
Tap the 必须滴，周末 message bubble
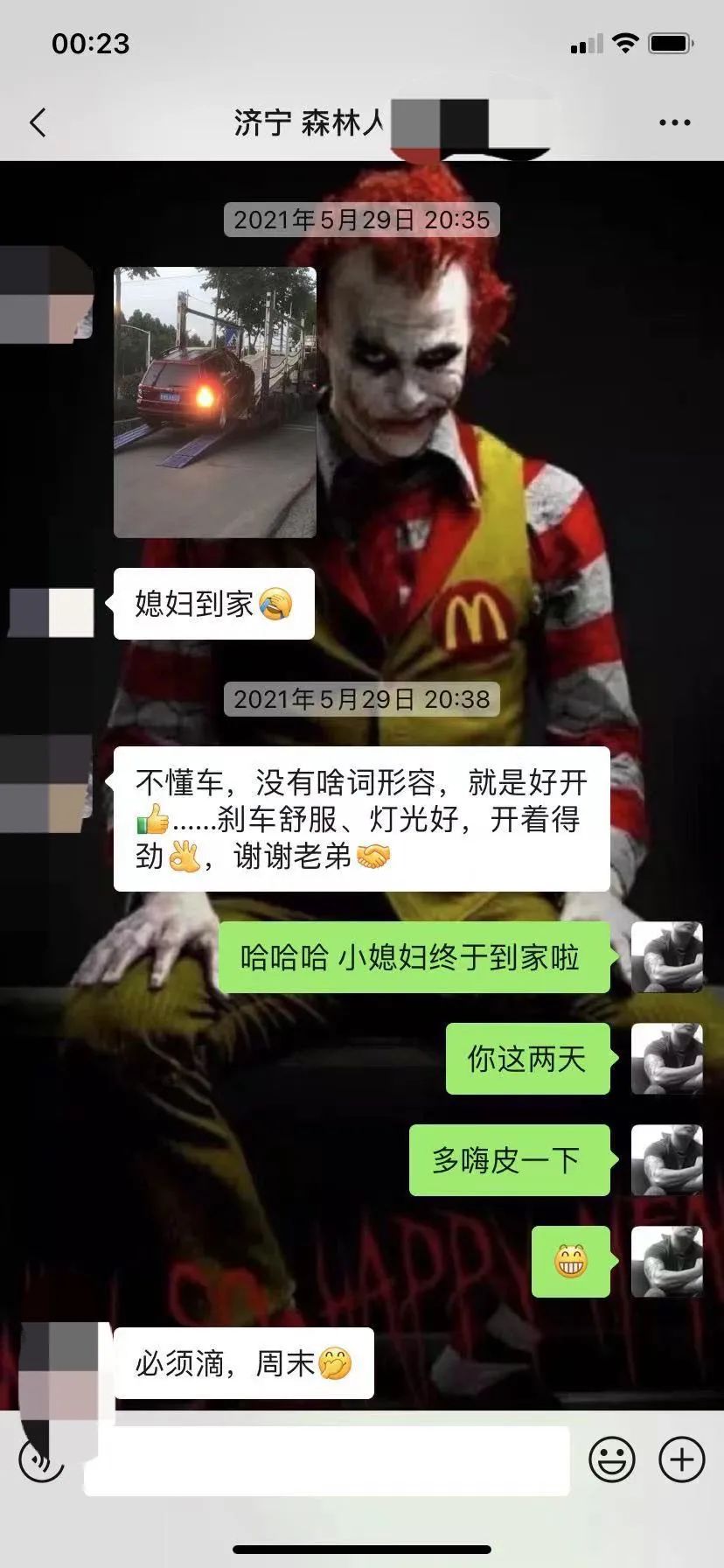[245, 1361]
